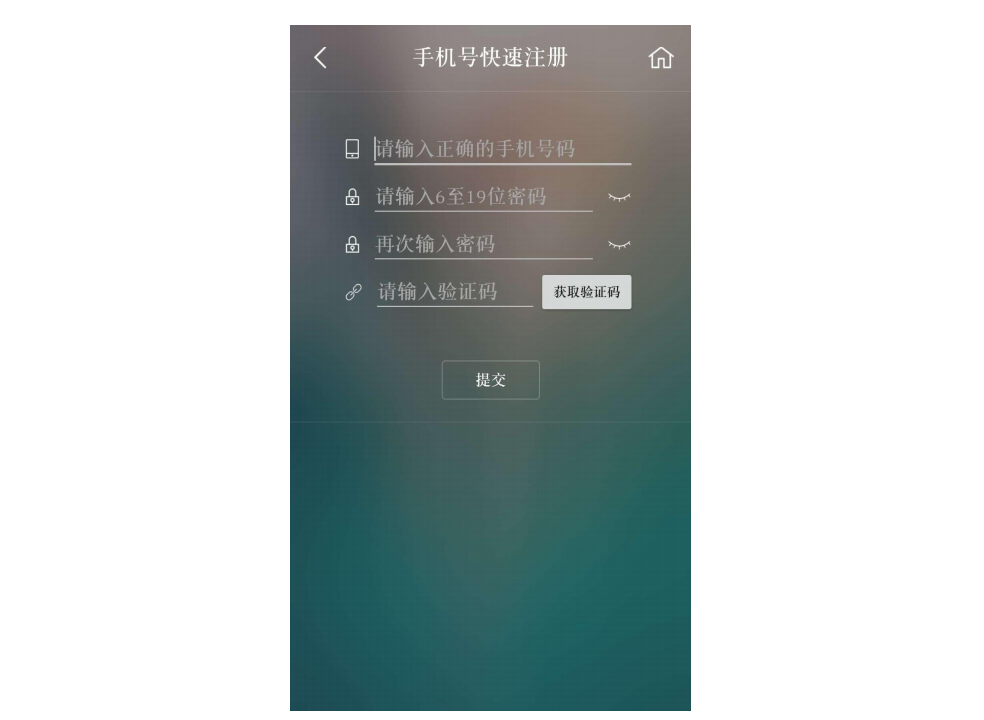Go back using the top-left arrow
This screenshot has height=720, width=984.
point(320,58)
